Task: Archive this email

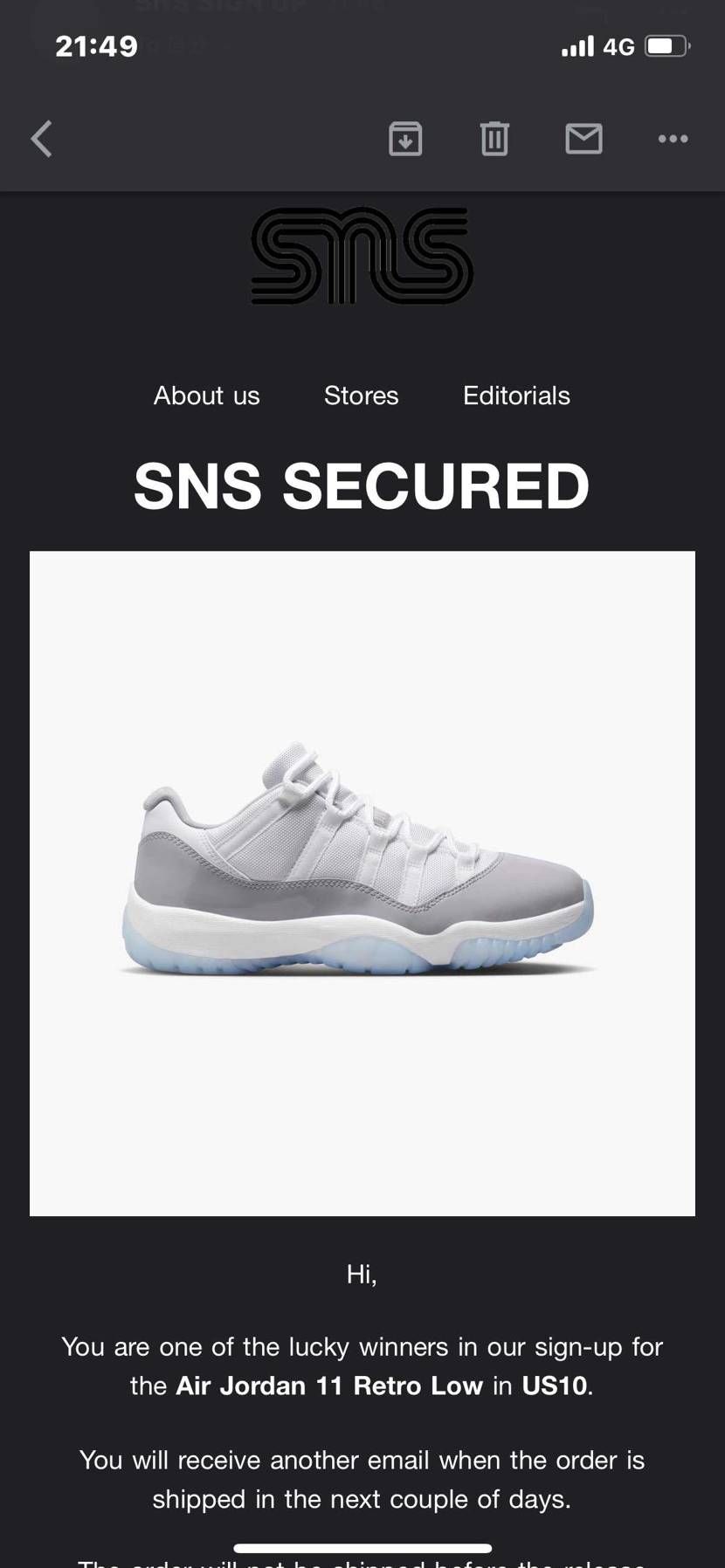Action: (405, 139)
